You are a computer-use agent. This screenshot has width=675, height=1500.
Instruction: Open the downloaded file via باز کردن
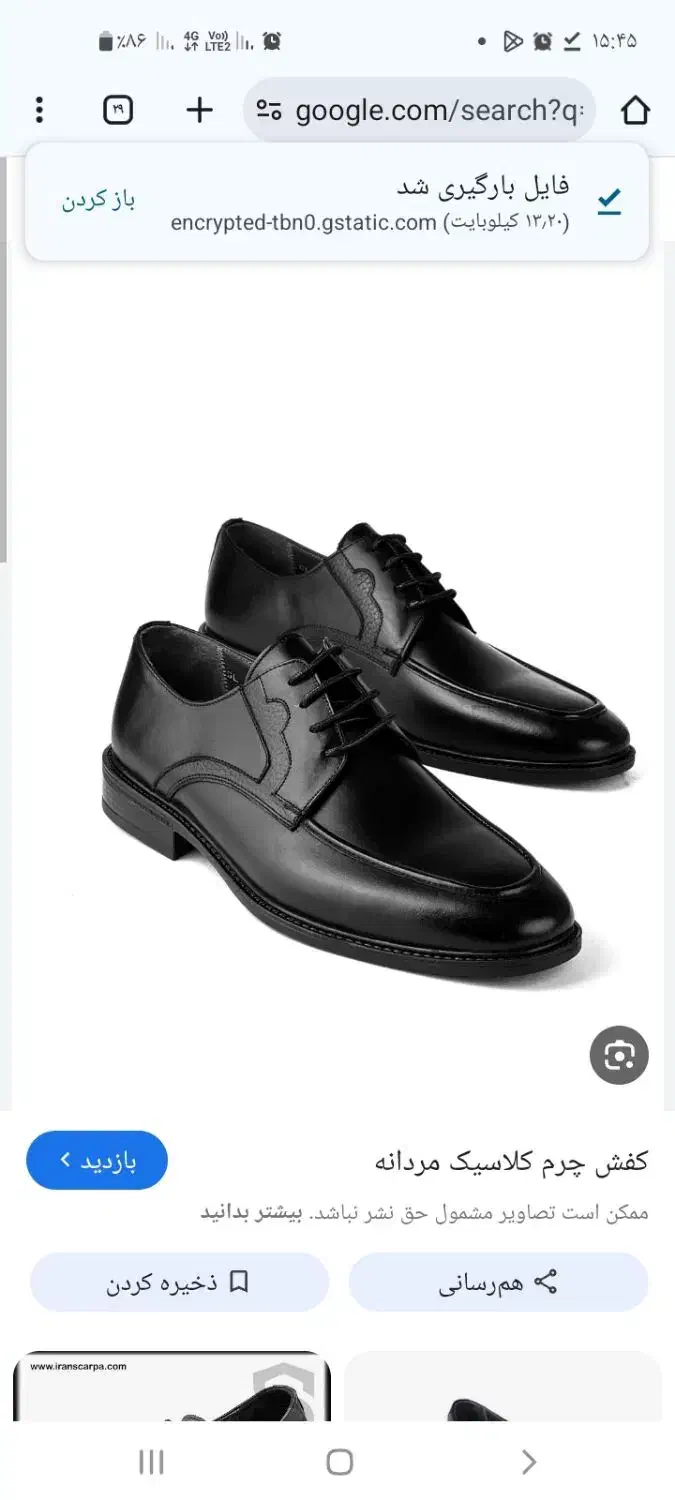point(98,200)
